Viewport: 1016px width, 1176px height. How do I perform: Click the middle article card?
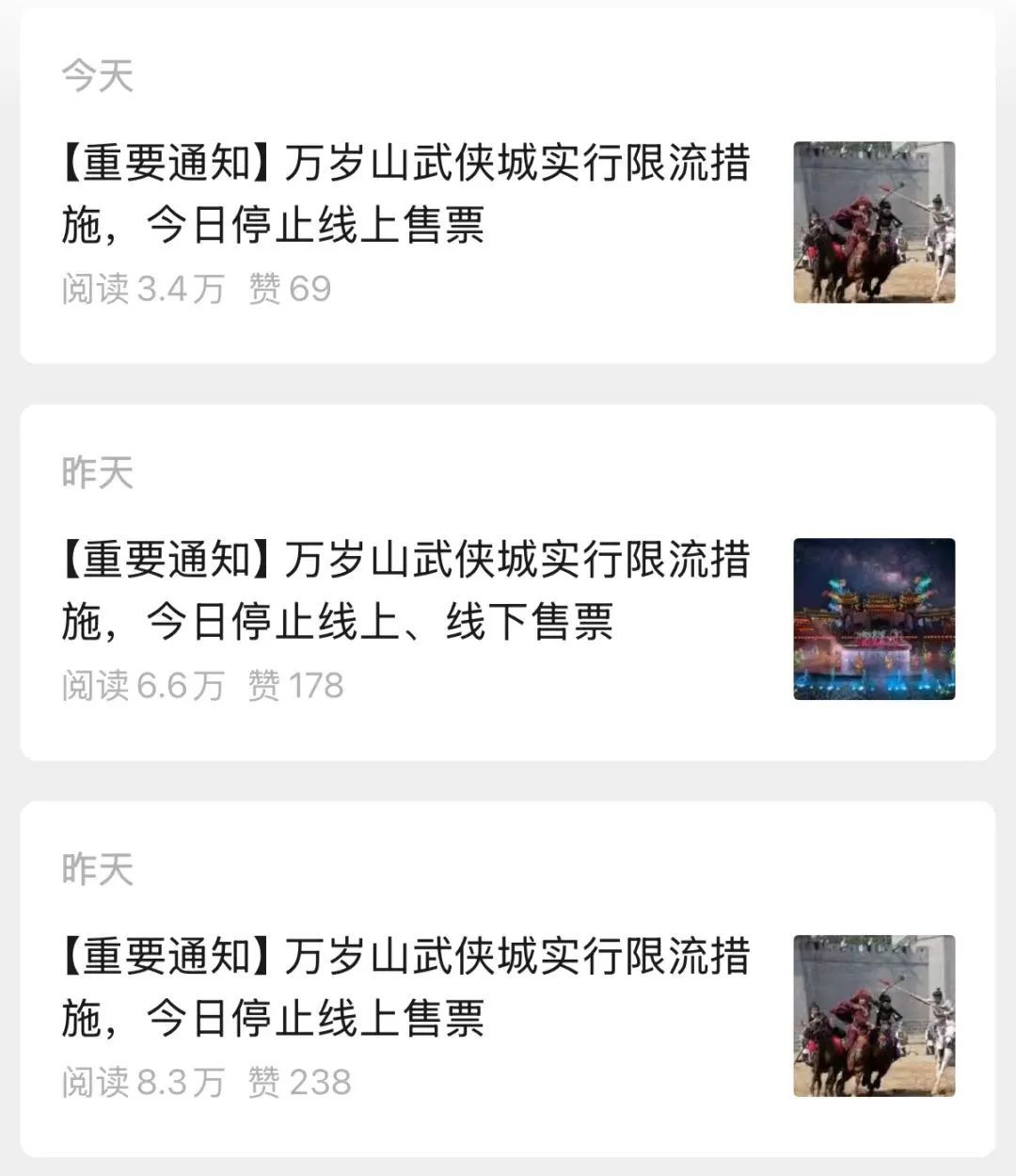508,579
